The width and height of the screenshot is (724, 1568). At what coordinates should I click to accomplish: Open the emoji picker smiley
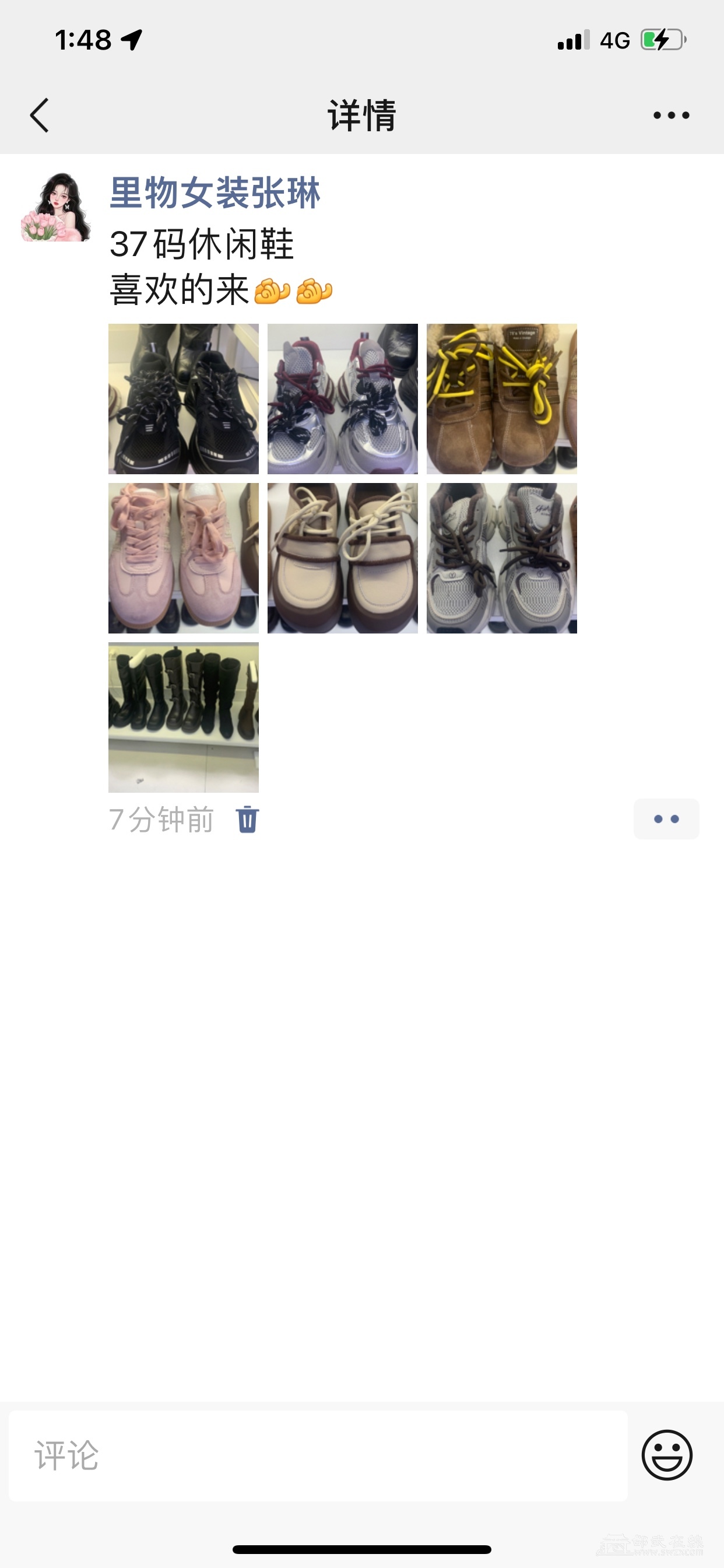[x=667, y=1456]
